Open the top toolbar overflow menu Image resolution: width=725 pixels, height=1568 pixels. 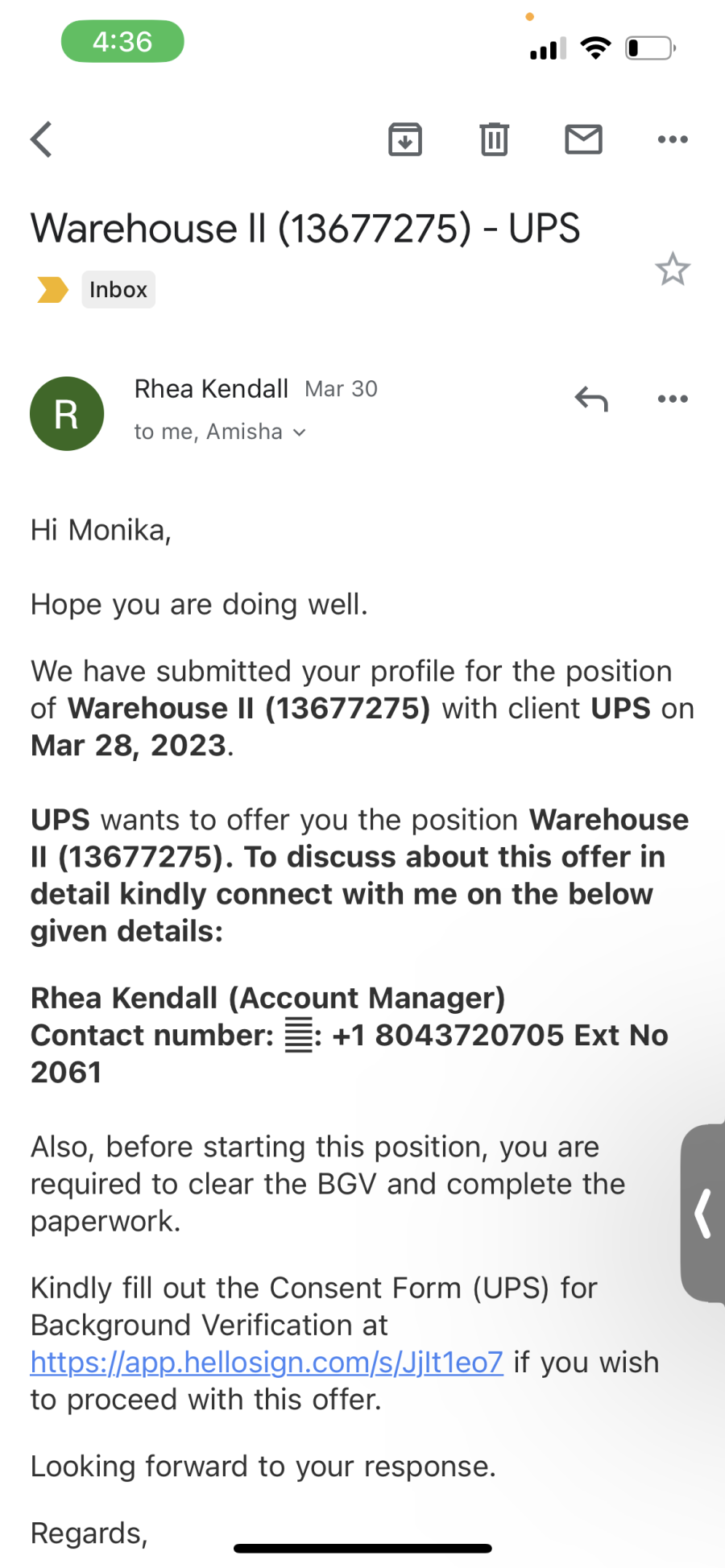tap(673, 139)
